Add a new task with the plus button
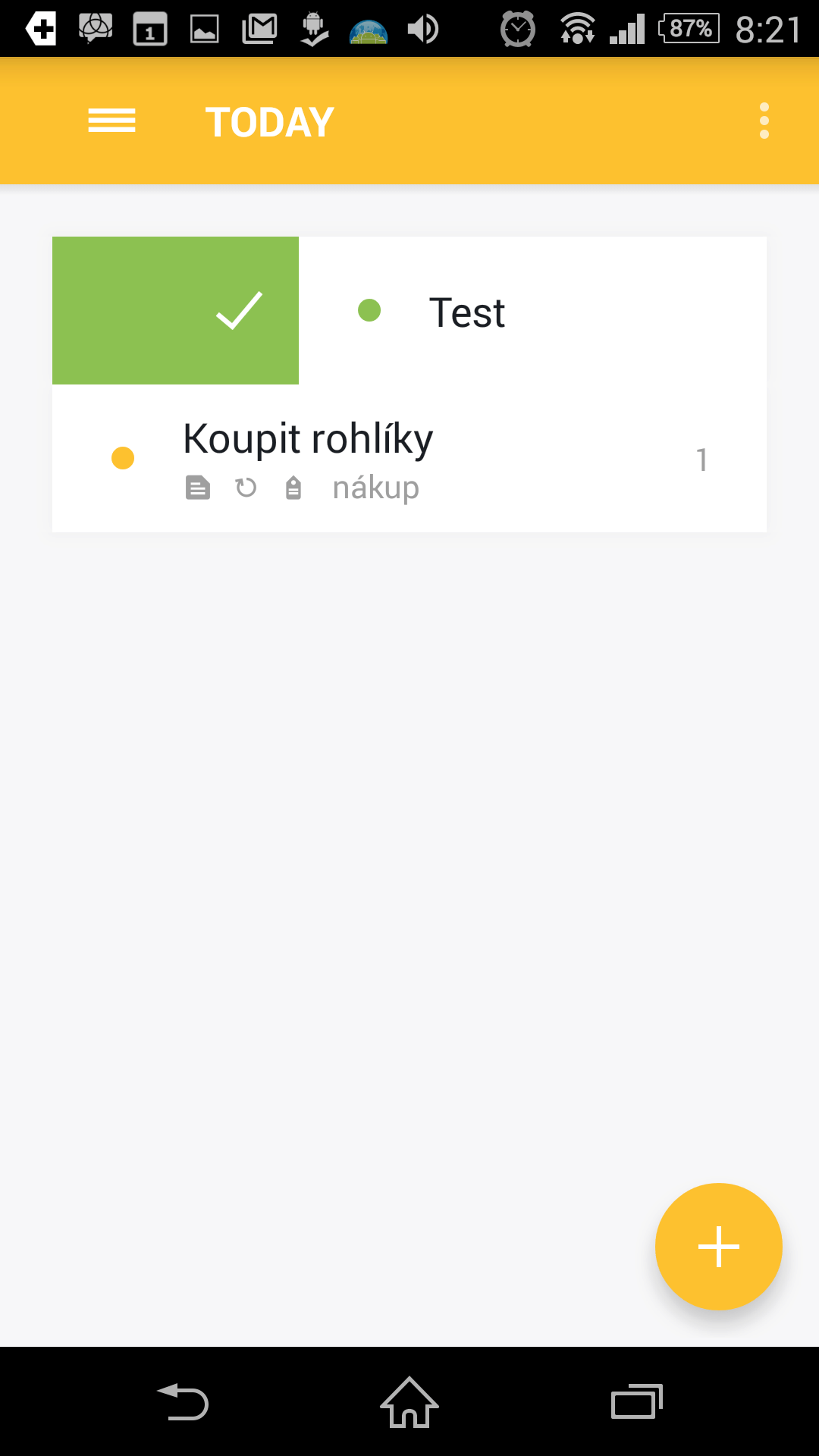Image resolution: width=819 pixels, height=1456 pixels. tap(718, 1247)
